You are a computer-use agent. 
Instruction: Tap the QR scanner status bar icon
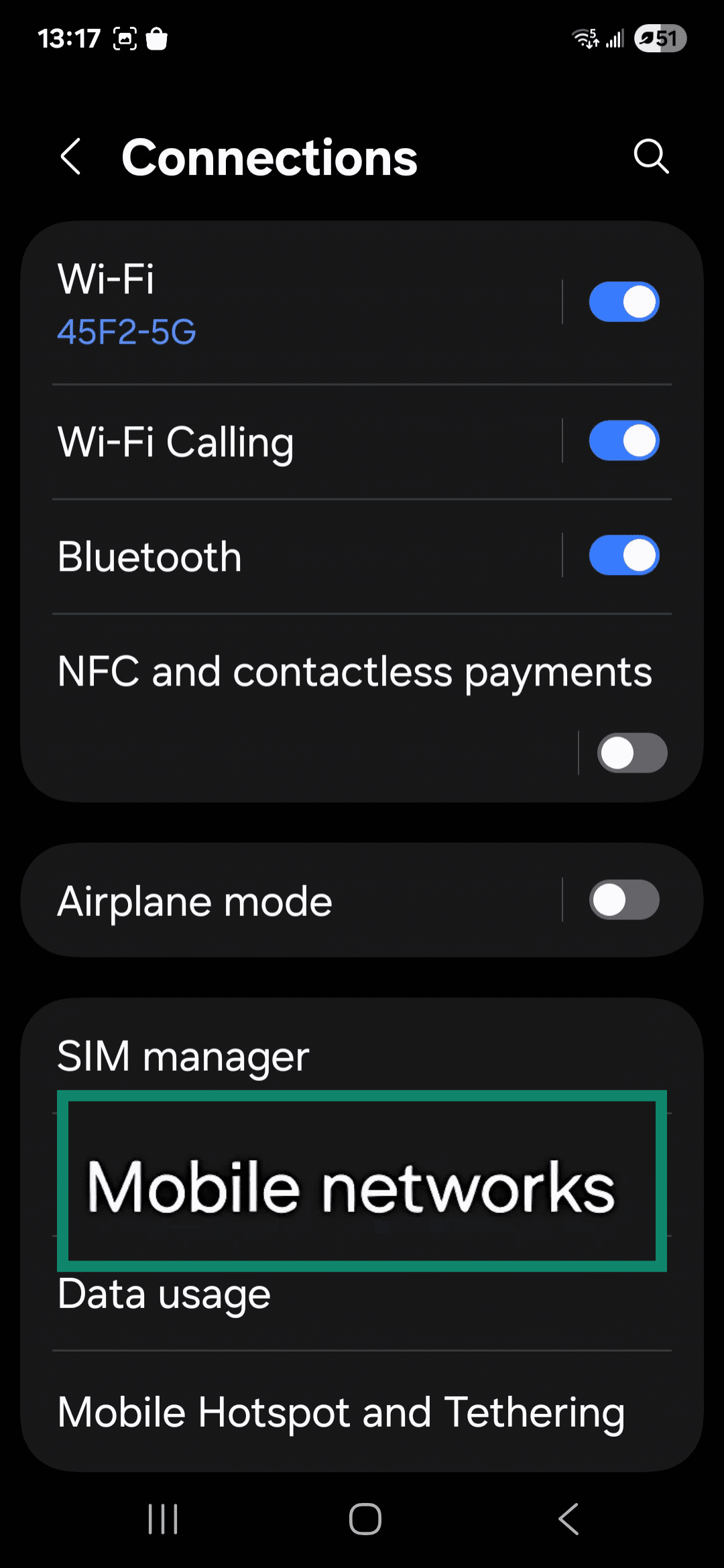[124, 39]
